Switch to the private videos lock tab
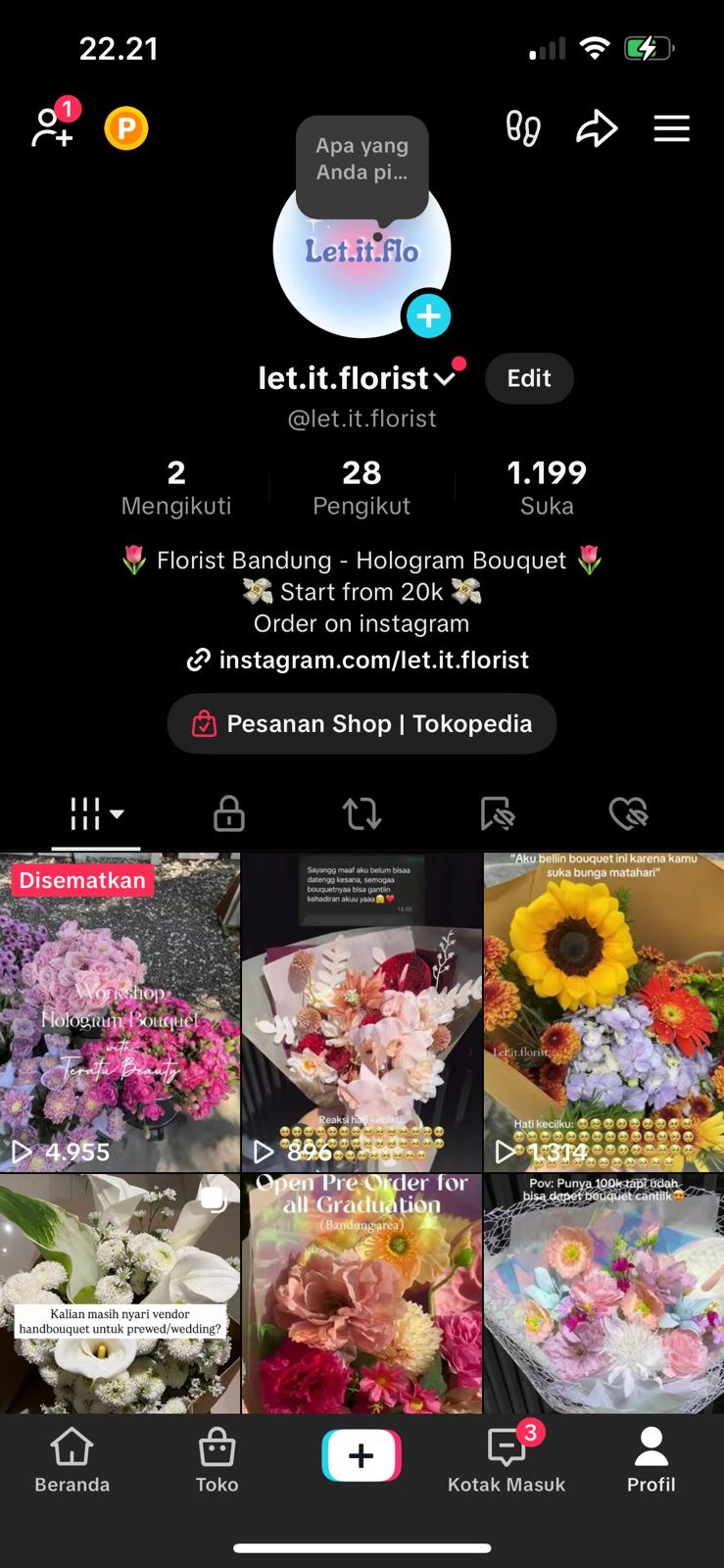 tap(228, 813)
